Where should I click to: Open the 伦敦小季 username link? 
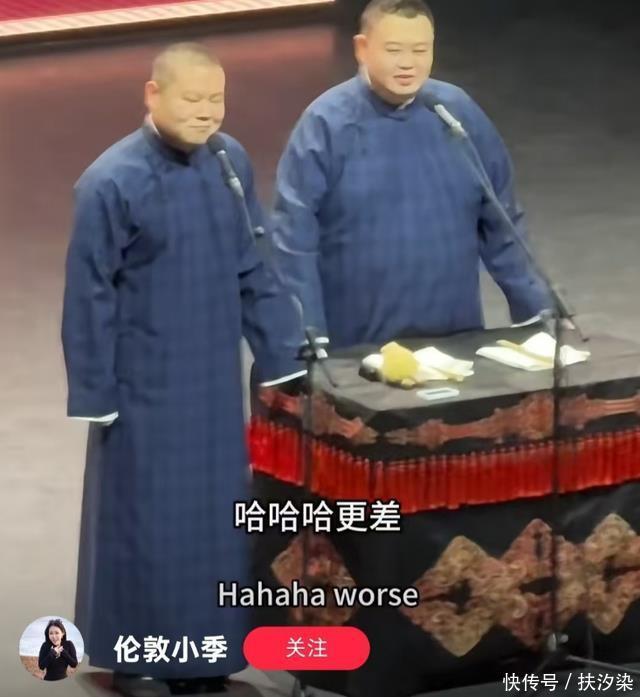[x=169, y=649]
